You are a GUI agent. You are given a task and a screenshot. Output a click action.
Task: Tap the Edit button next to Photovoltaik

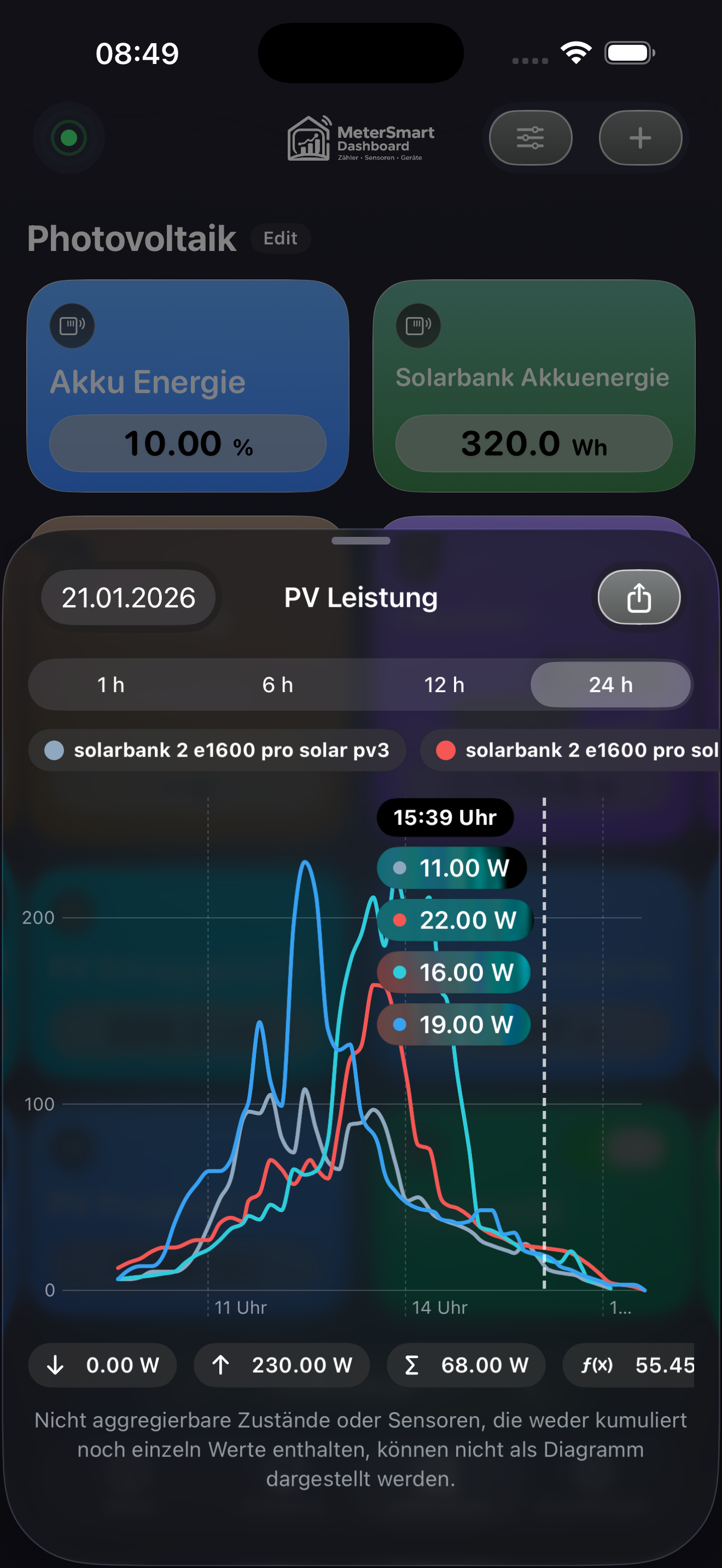[281, 238]
